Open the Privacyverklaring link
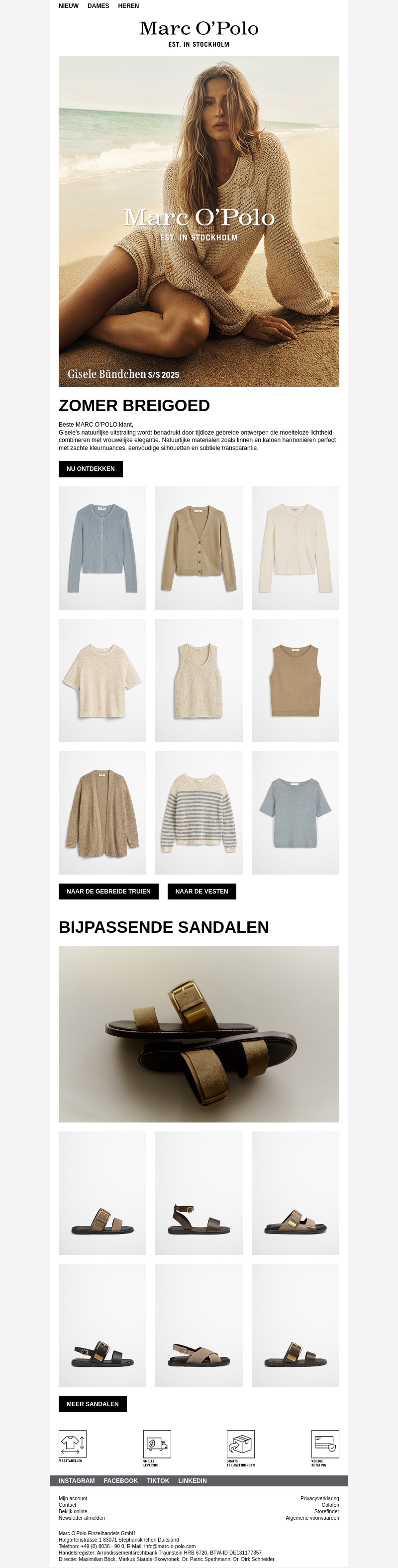This screenshot has width=398, height=1568. (x=319, y=1498)
